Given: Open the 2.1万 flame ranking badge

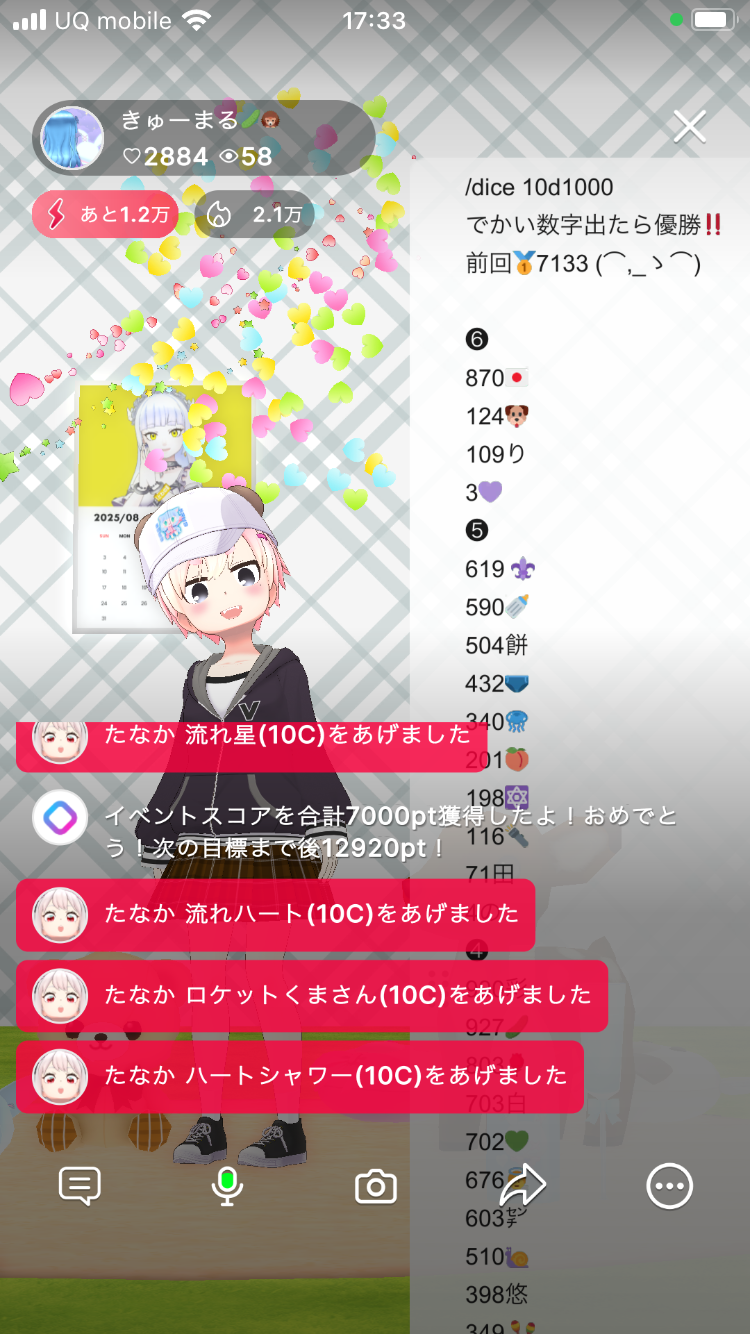Looking at the screenshot, I should pos(254,214).
